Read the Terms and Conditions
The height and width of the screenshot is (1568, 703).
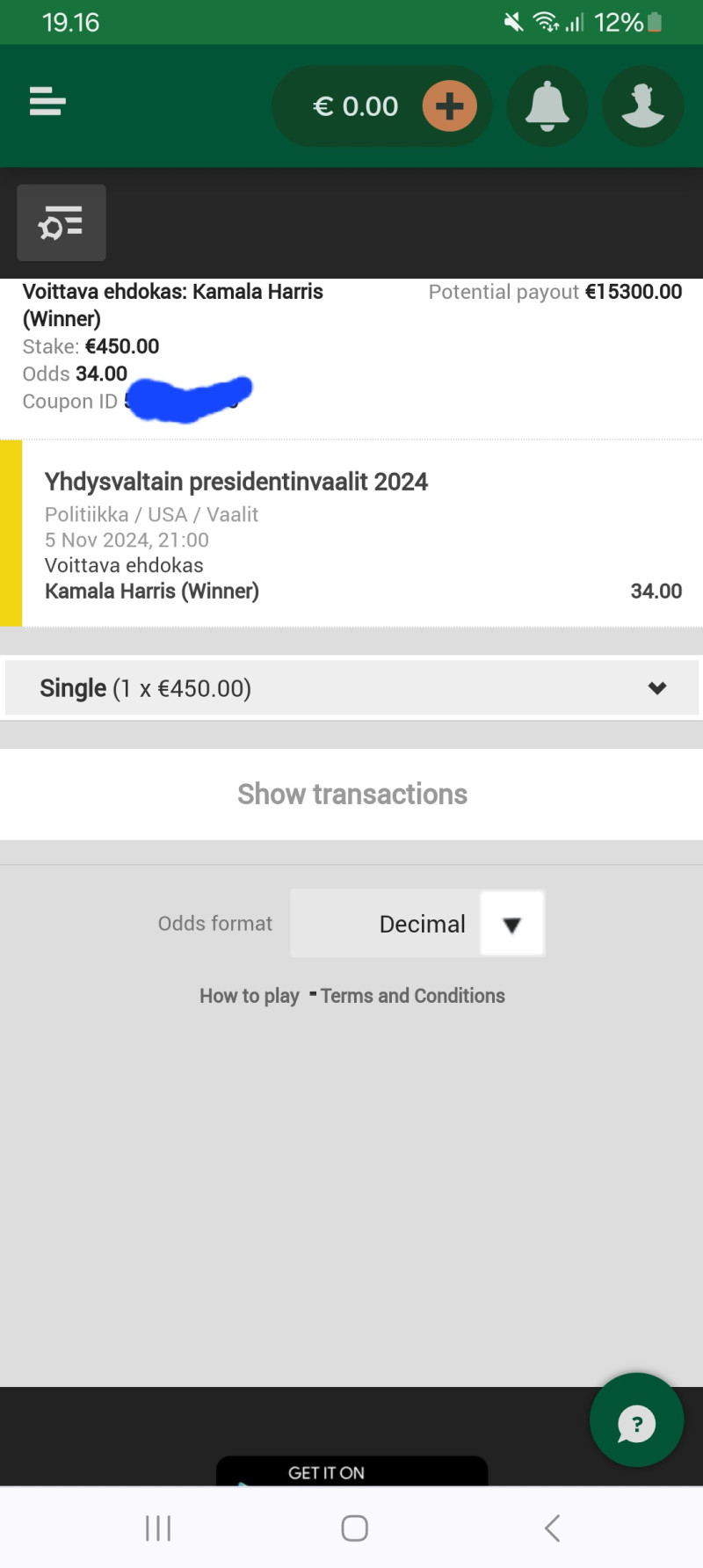(413, 996)
